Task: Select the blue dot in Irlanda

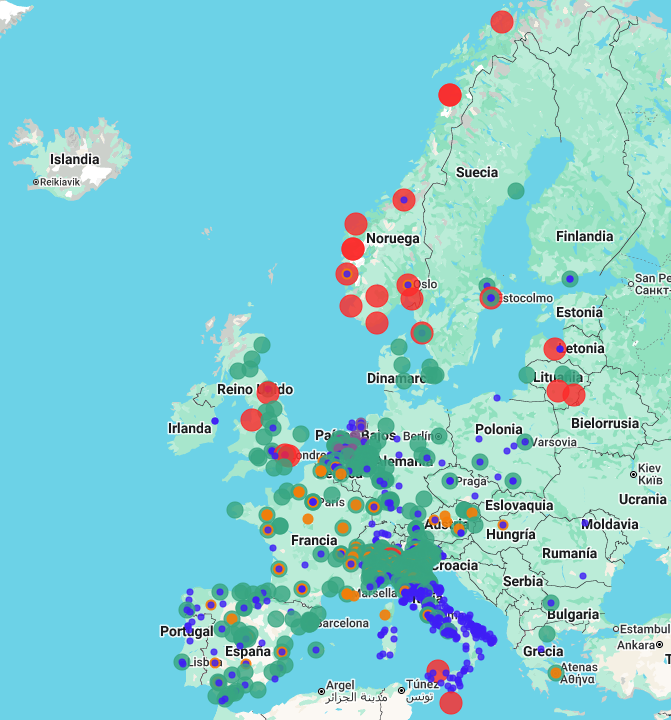Action: coord(215,421)
